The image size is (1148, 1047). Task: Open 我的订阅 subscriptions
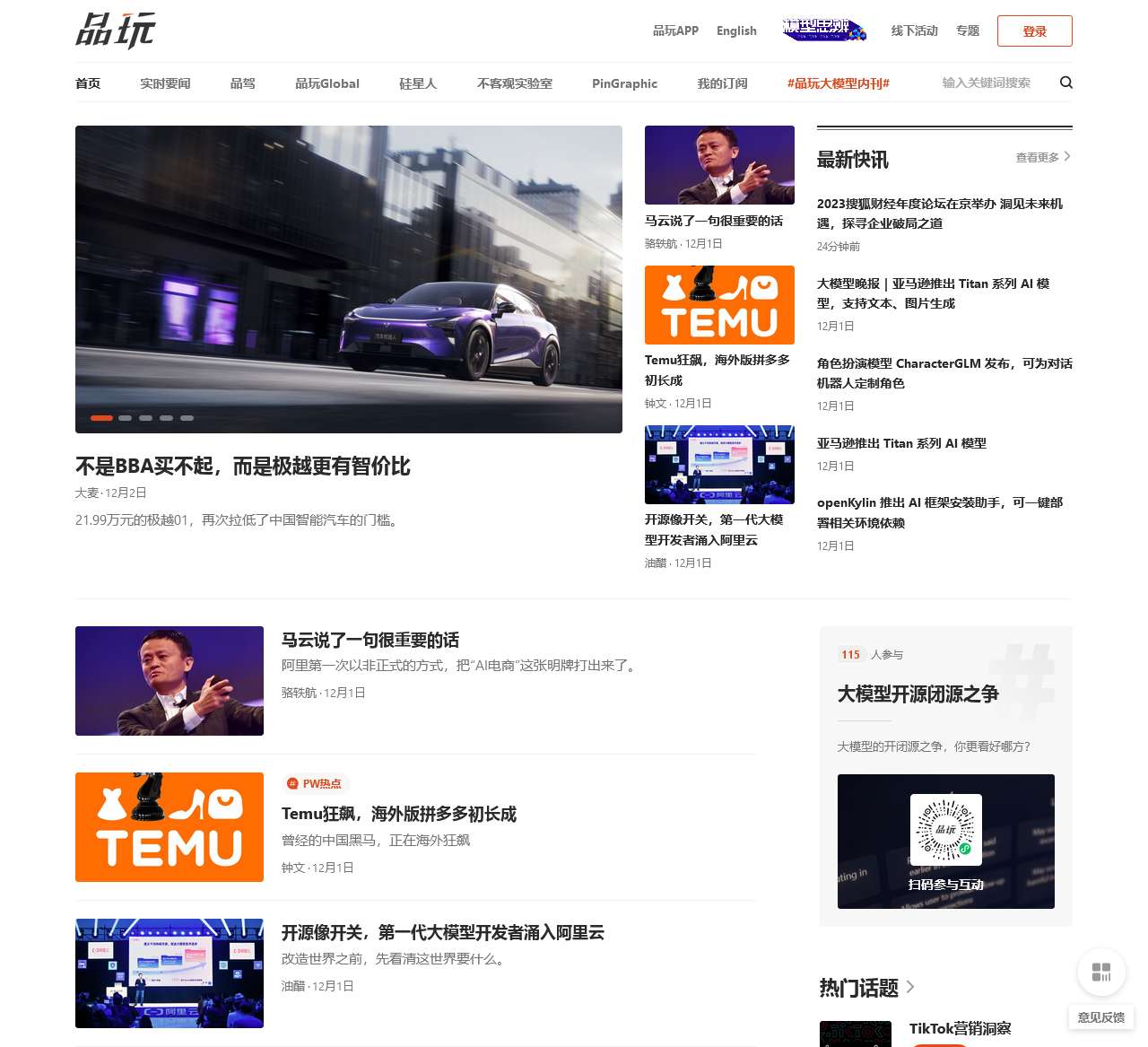(x=722, y=83)
